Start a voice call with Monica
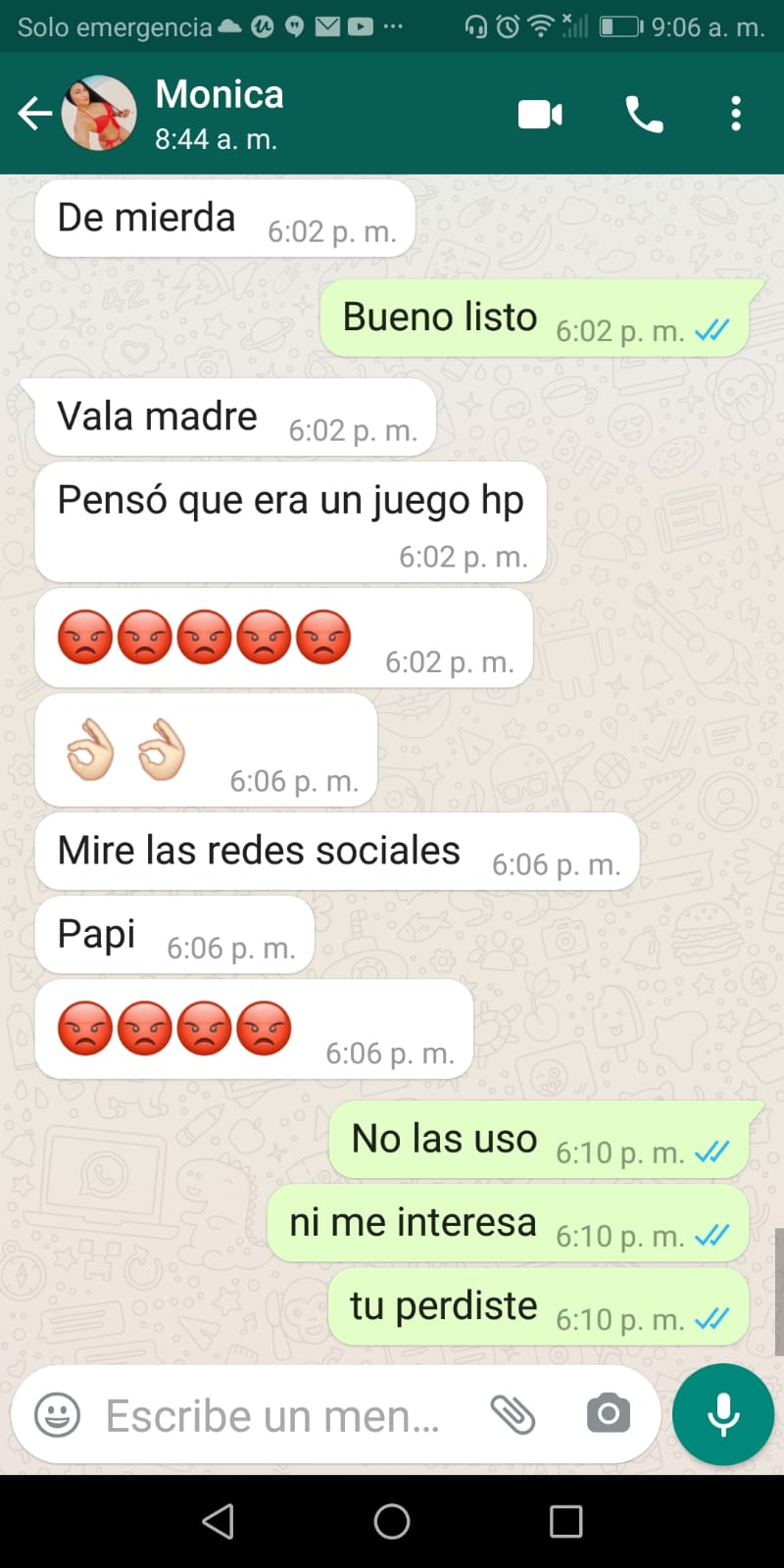Viewport: 784px width, 1568px height. coord(644,115)
